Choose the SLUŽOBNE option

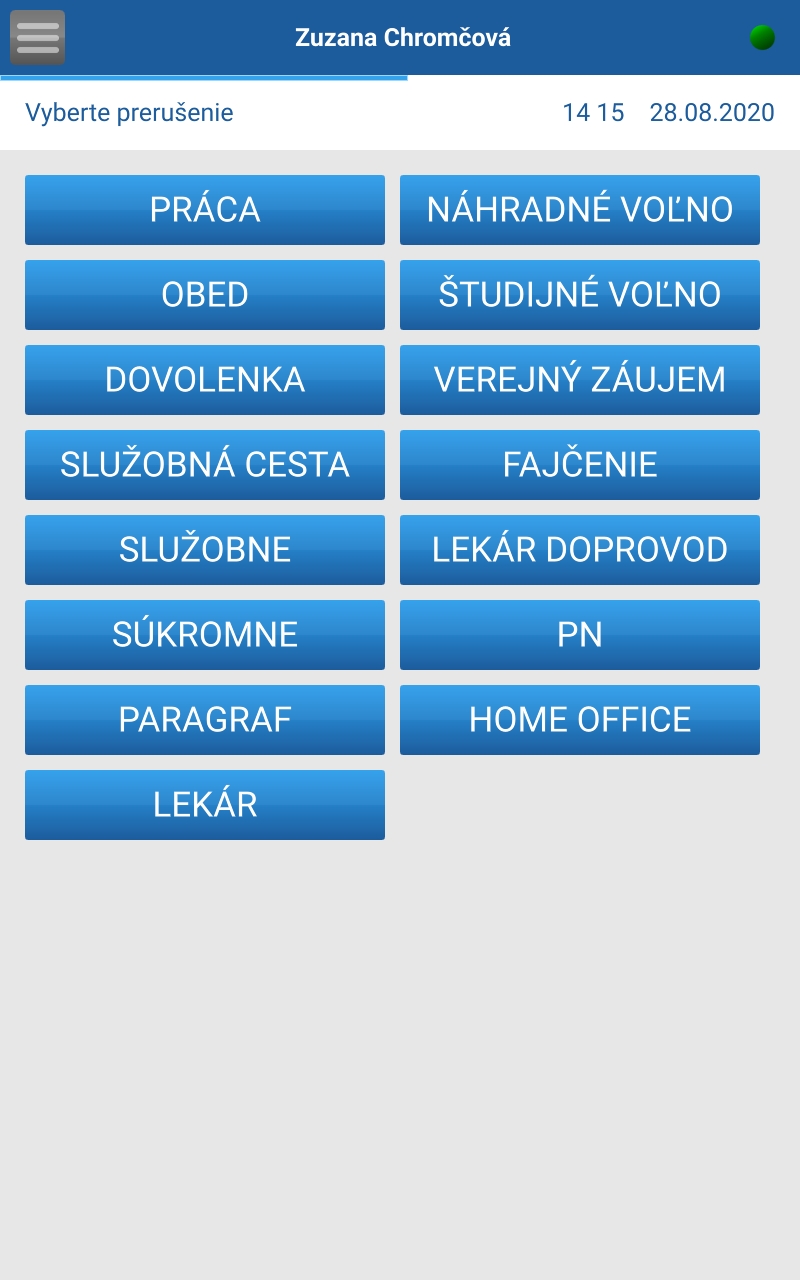[x=205, y=550]
